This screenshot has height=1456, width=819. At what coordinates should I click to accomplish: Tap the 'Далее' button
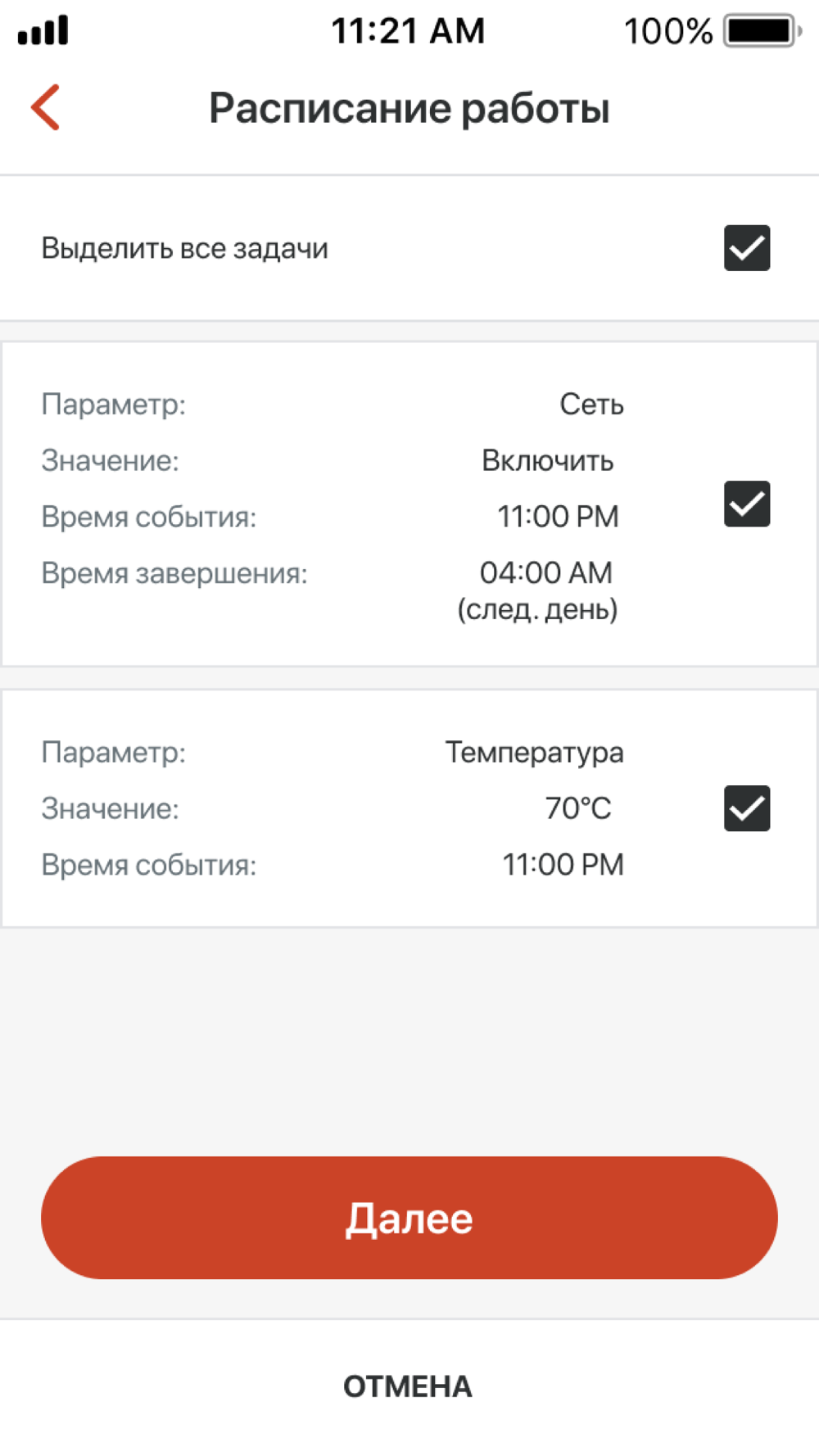409,1218
